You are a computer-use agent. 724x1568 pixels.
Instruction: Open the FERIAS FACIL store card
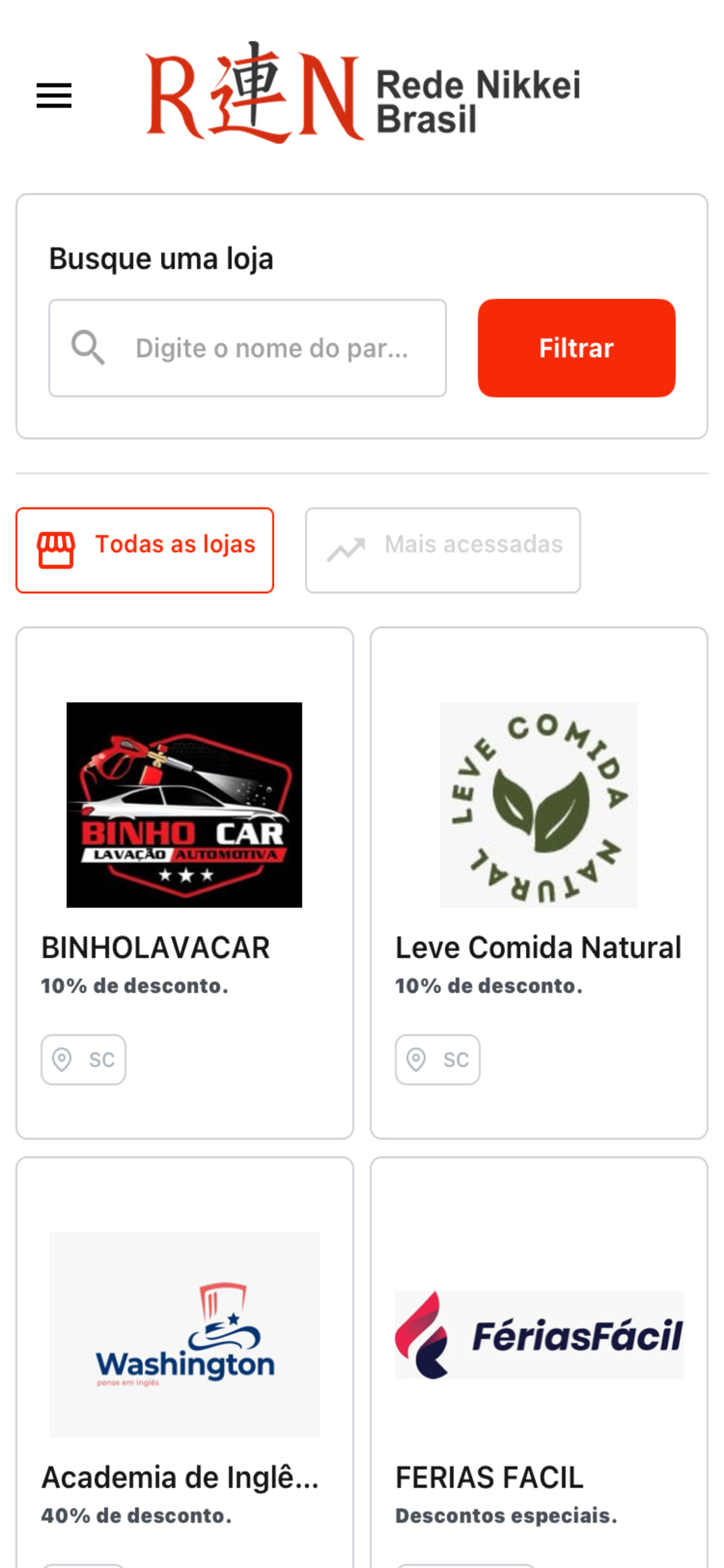point(539,1363)
